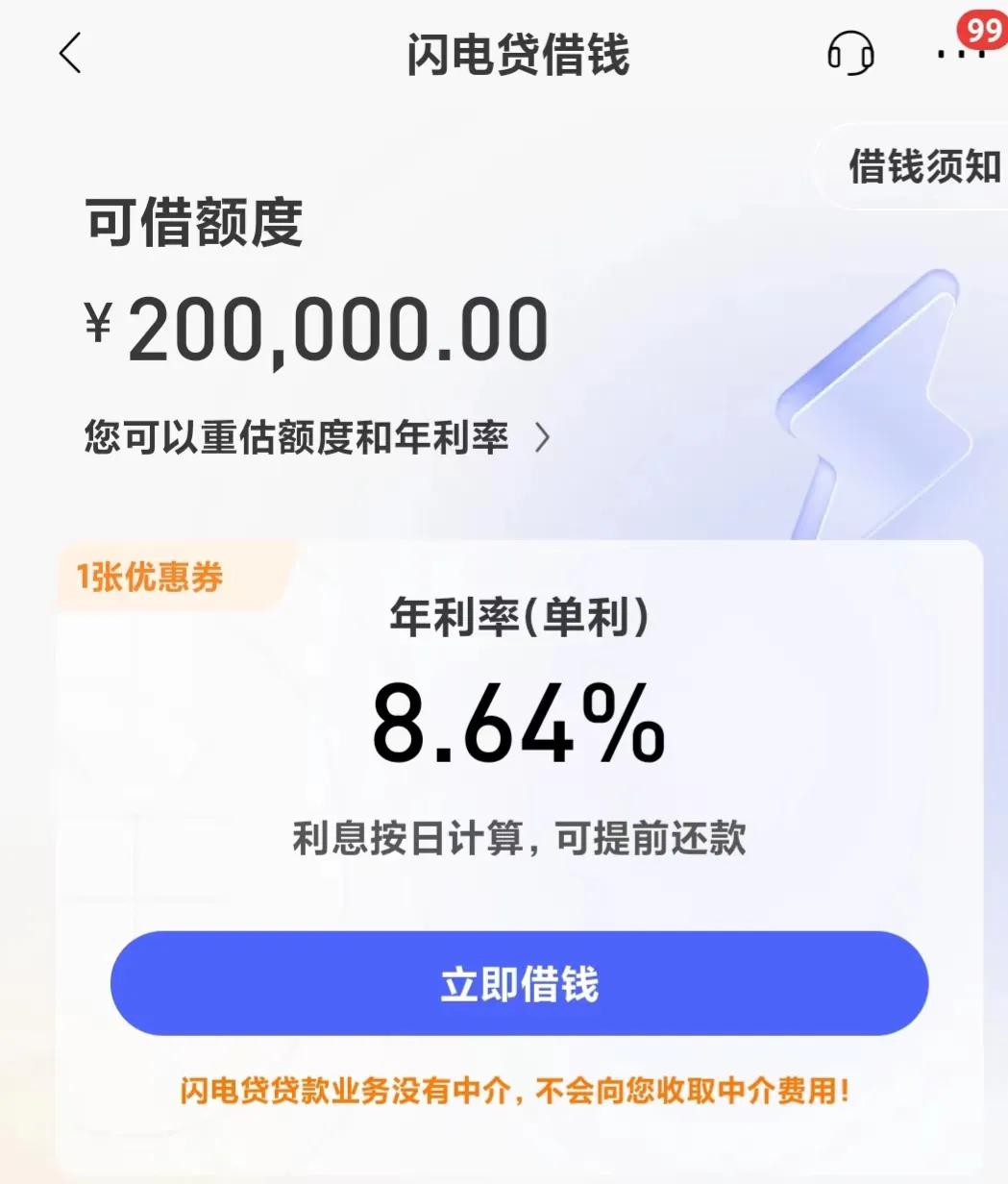Open customer service via headset icon
Image resolution: width=1008 pixels, height=1184 pixels.
click(x=851, y=56)
